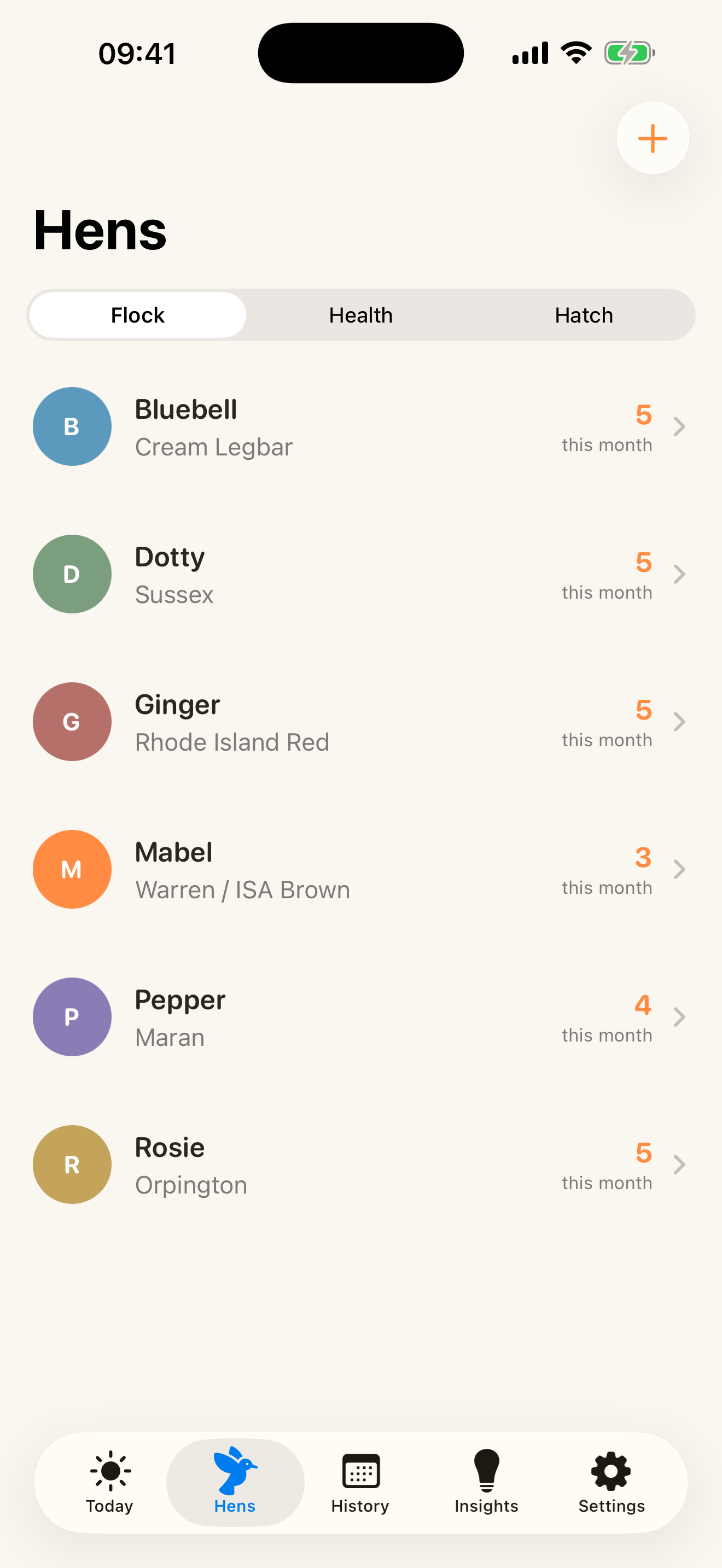Tap Rosie's golden avatar circle
The width and height of the screenshot is (722, 1568).
(x=72, y=1165)
